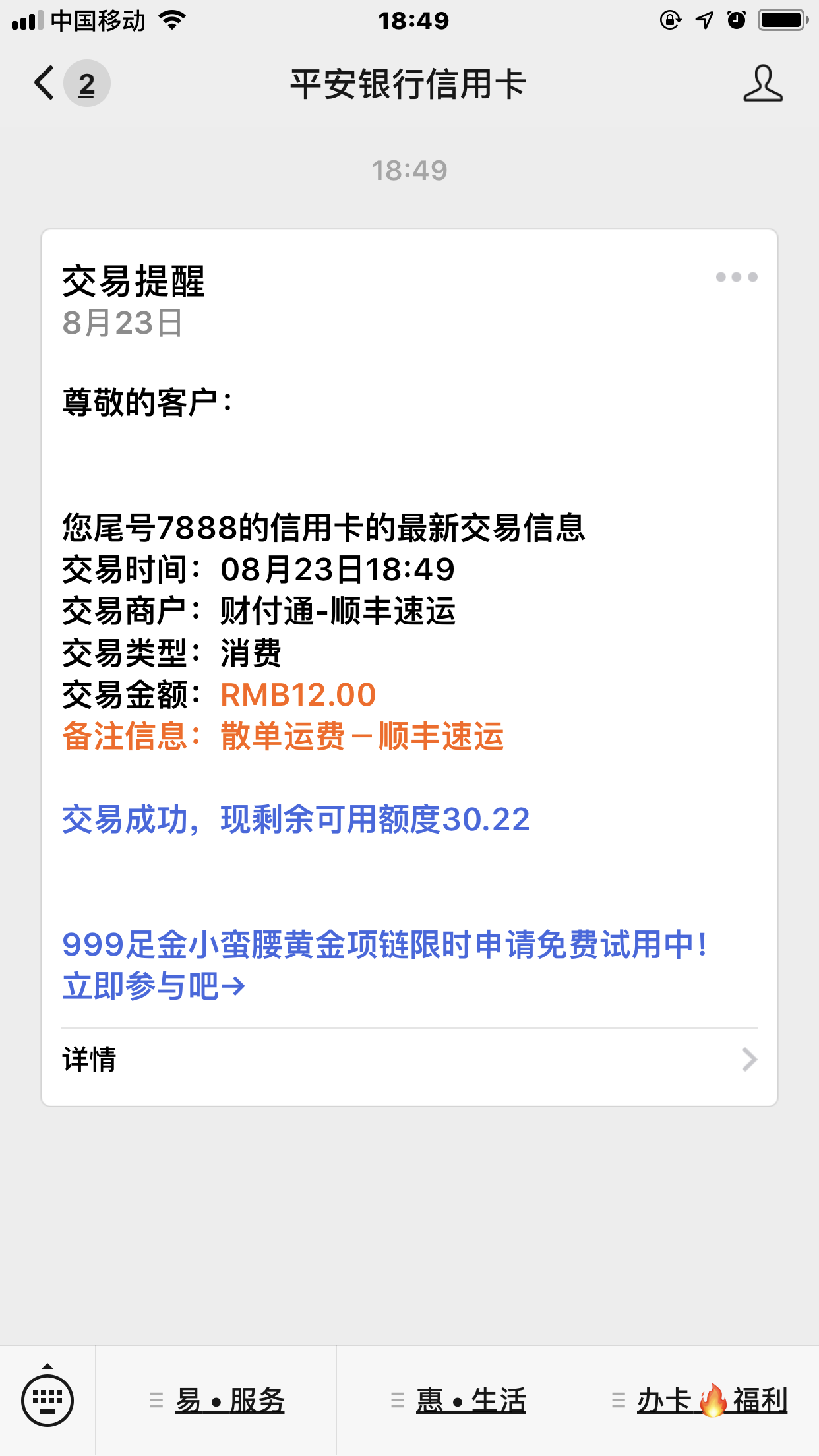Image resolution: width=819 pixels, height=1456 pixels.
Task: Open 详情 to view transaction details
Action: pos(409,1060)
